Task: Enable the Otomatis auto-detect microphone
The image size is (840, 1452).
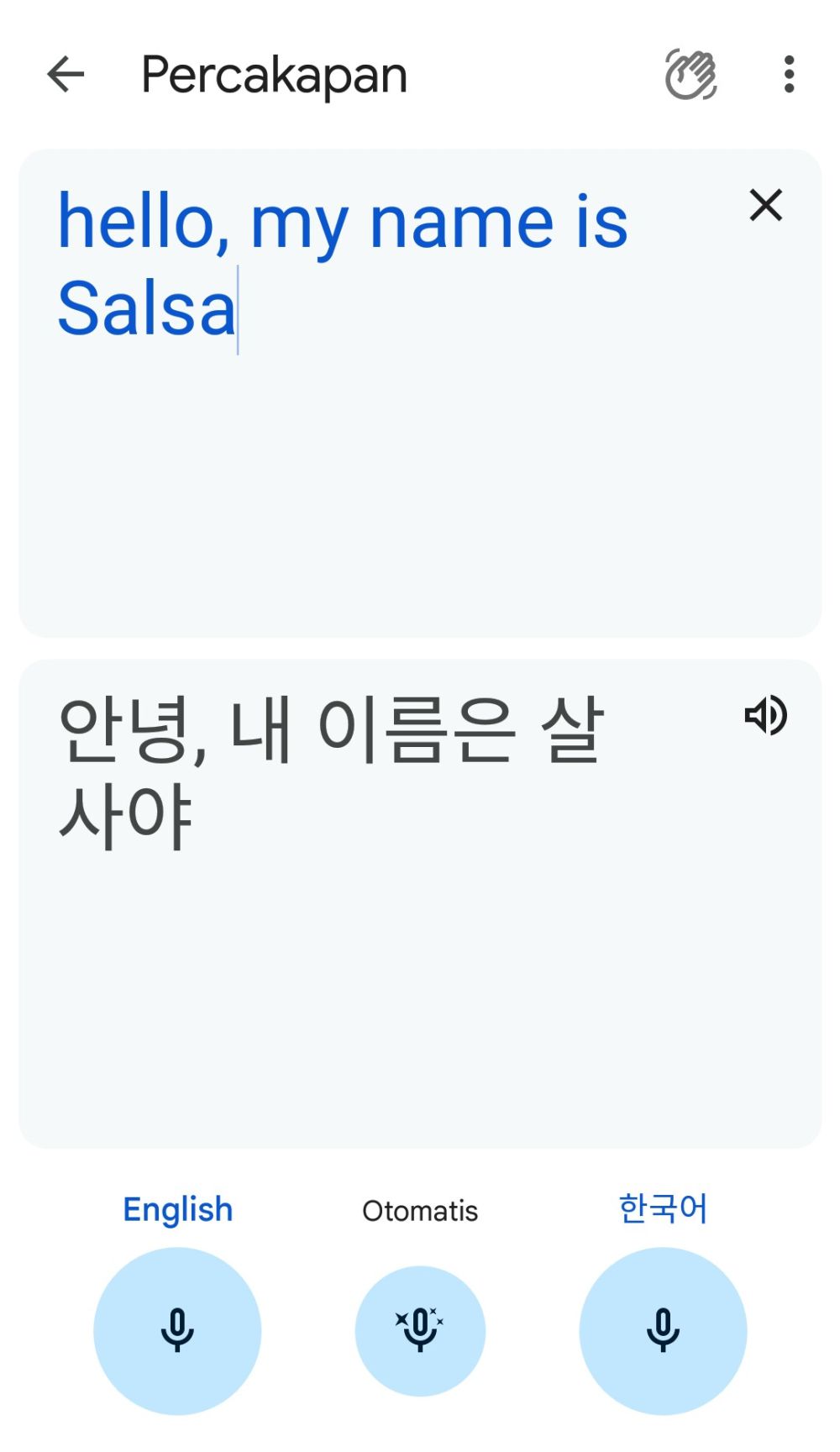Action: pyautogui.click(x=420, y=1330)
